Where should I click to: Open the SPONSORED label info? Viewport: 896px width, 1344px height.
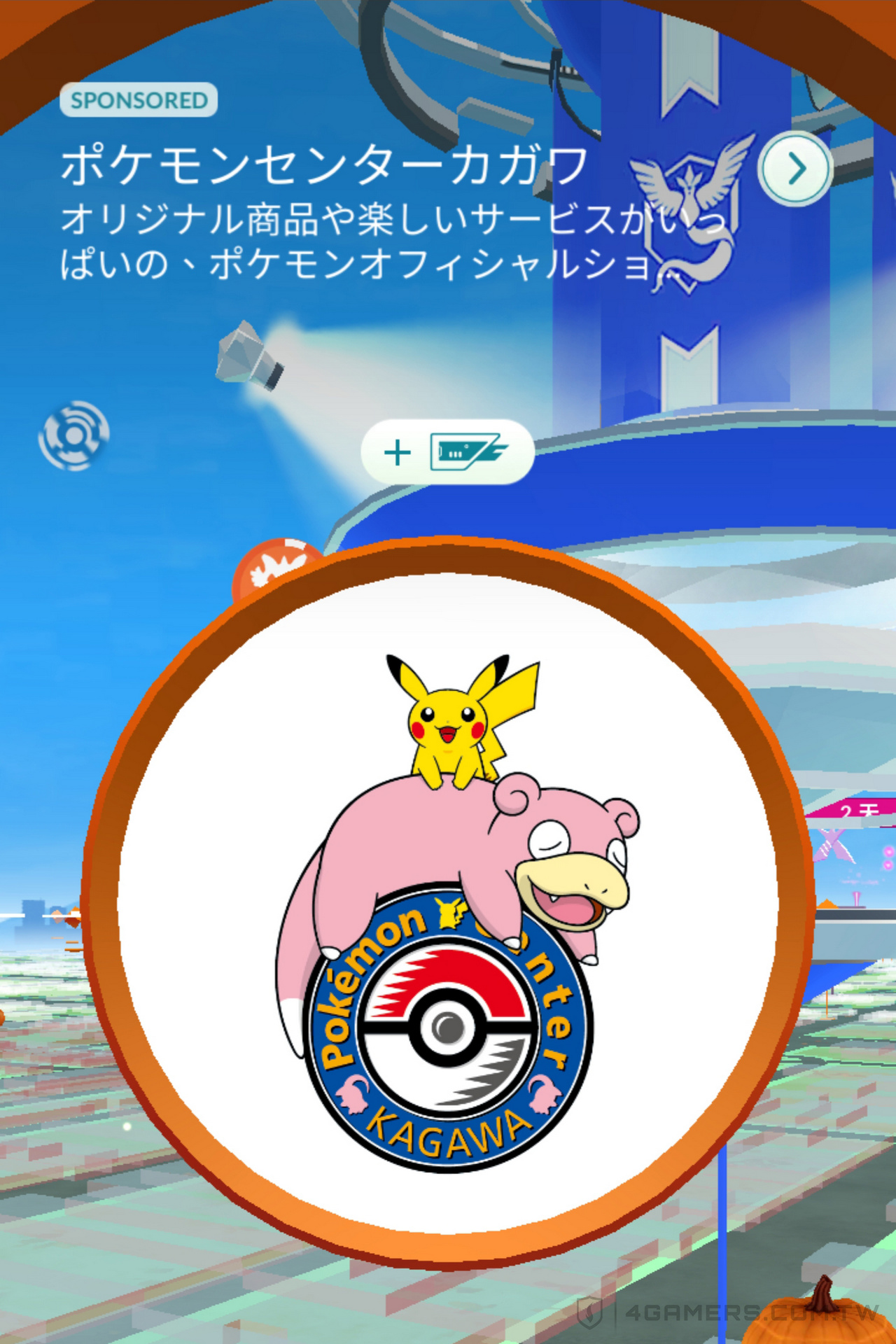pos(139,100)
